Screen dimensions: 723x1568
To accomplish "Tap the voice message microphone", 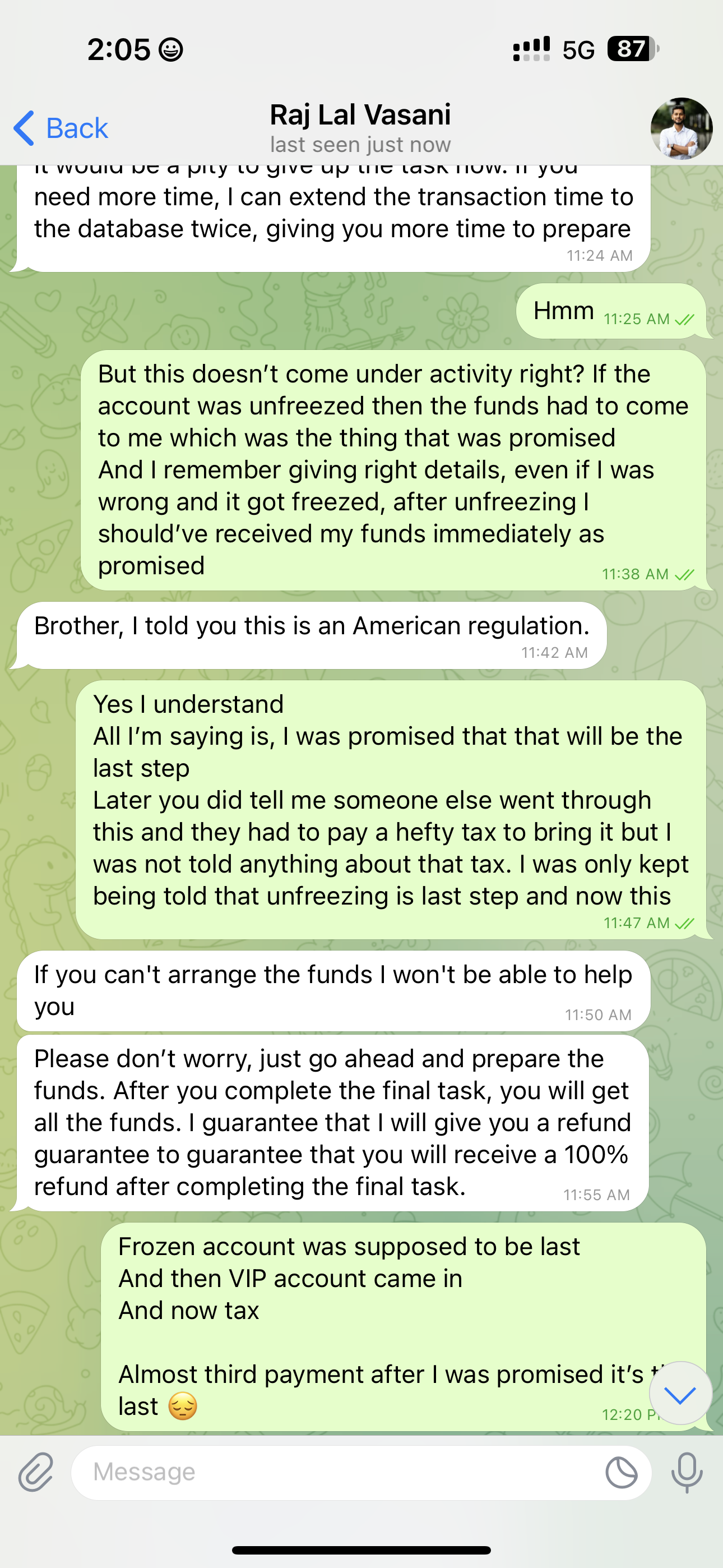I will 687,1473.
